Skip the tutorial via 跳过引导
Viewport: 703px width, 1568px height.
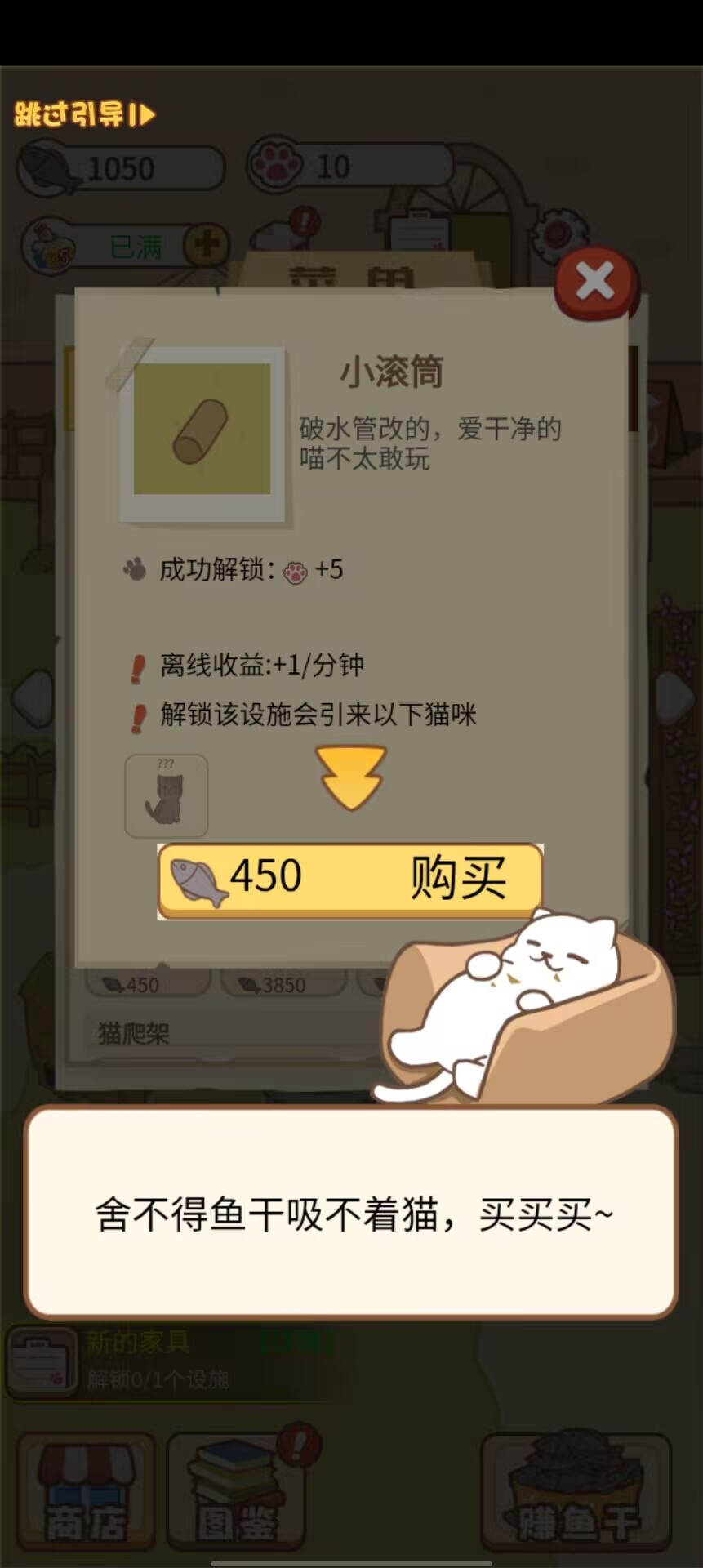(84, 114)
